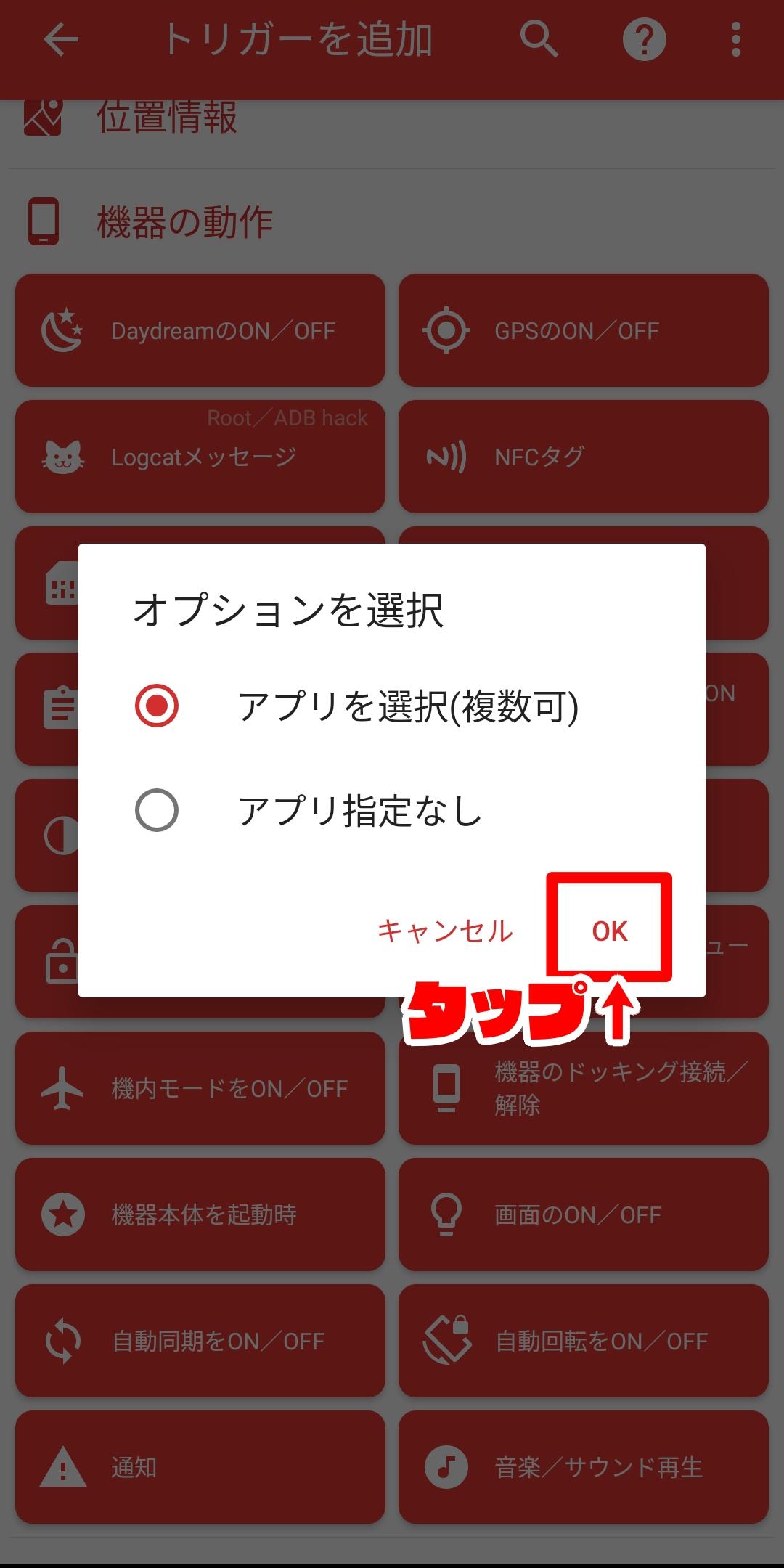
Task: Select the アプリを選択(複数可) radio option
Action: pos(357,706)
